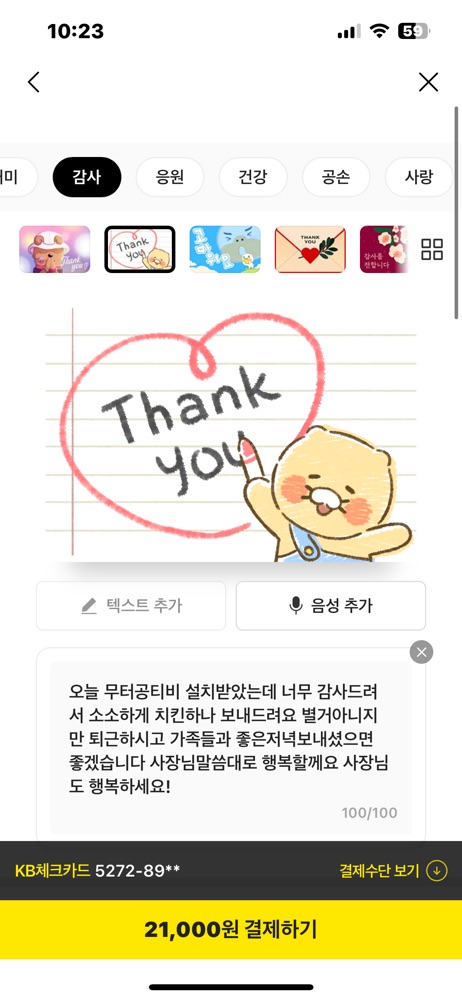The height and width of the screenshot is (1000, 462).
Task: Select the 감사를 전합니다 flower card thumbnail
Action: pos(384,249)
